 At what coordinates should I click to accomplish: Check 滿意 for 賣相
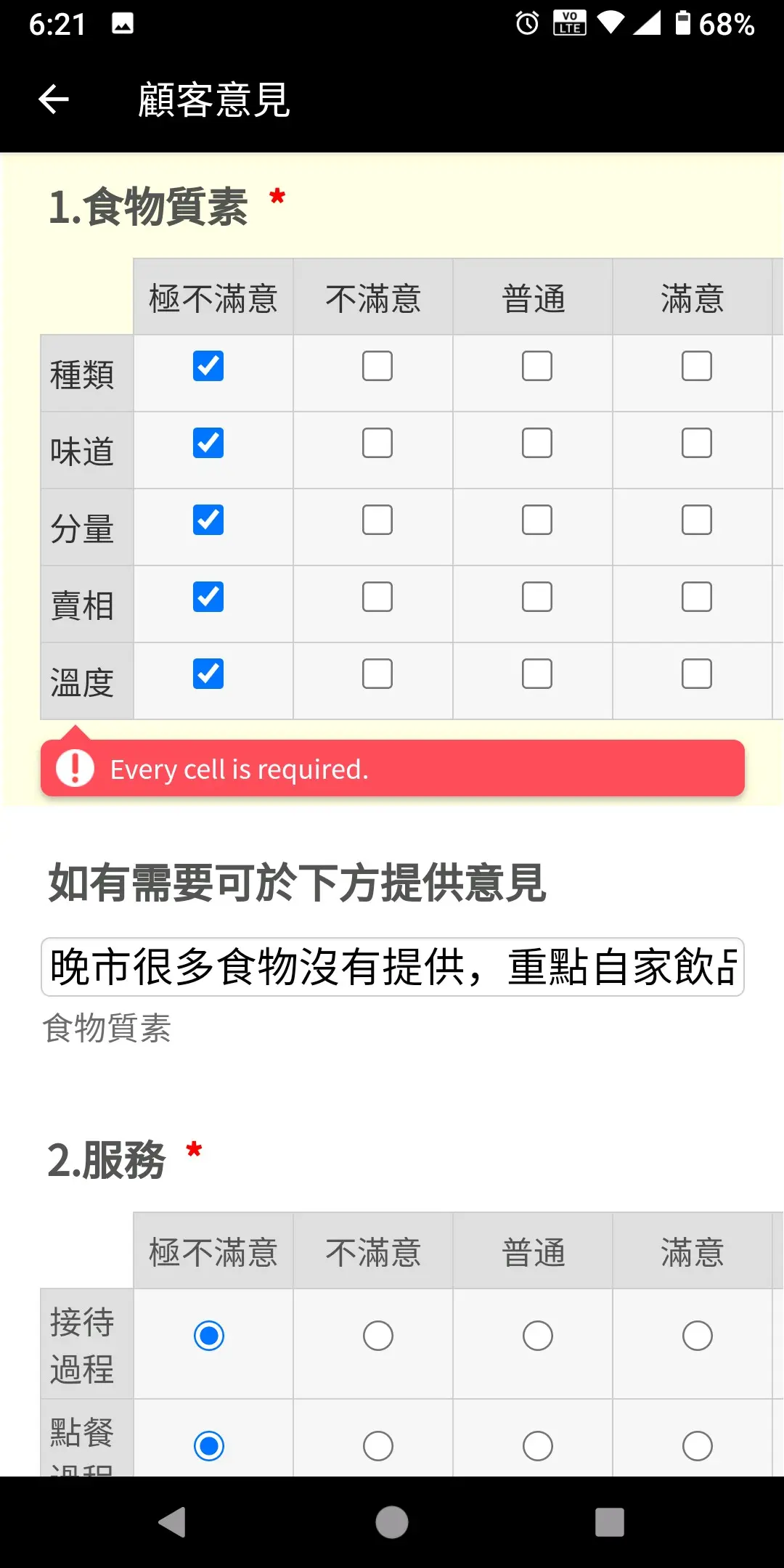click(x=697, y=597)
